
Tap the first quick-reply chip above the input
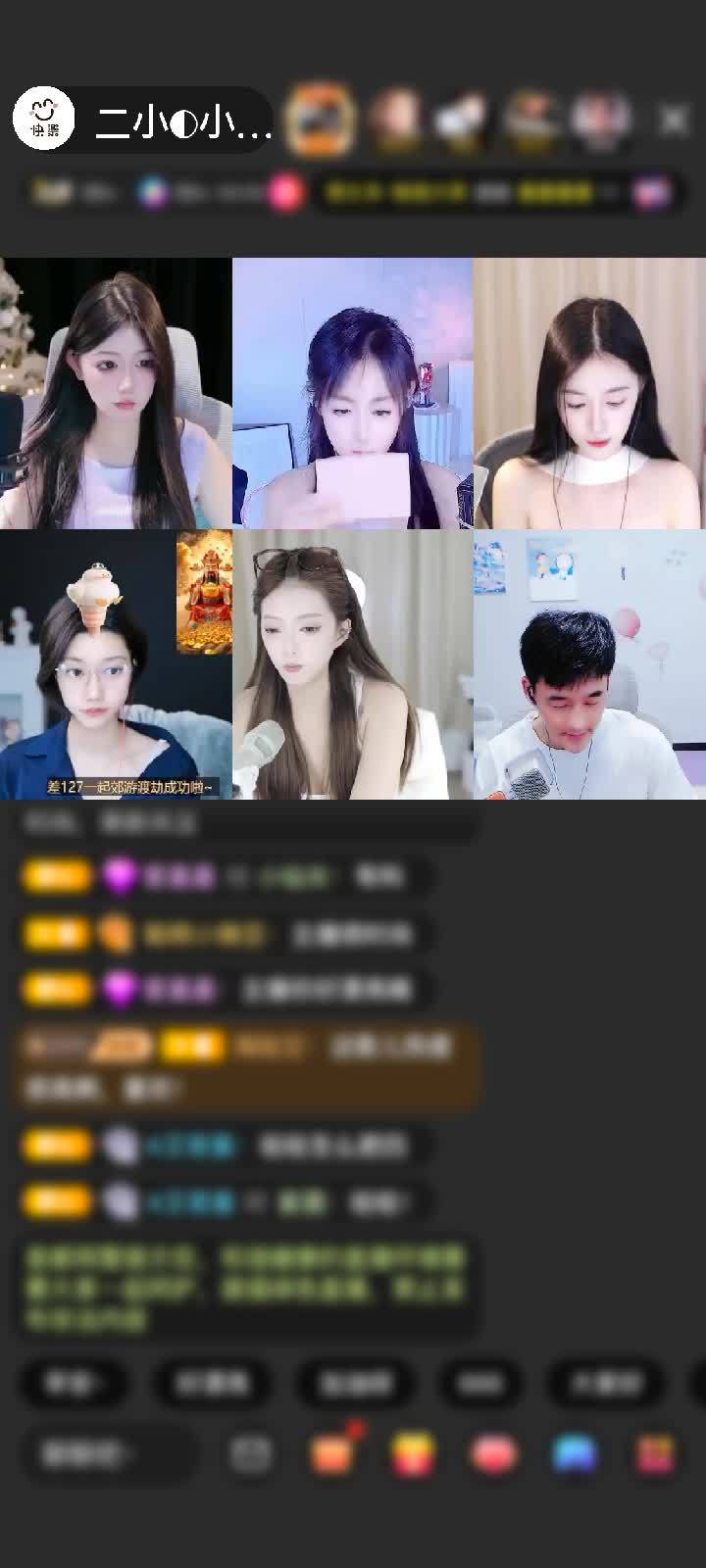(74, 1383)
